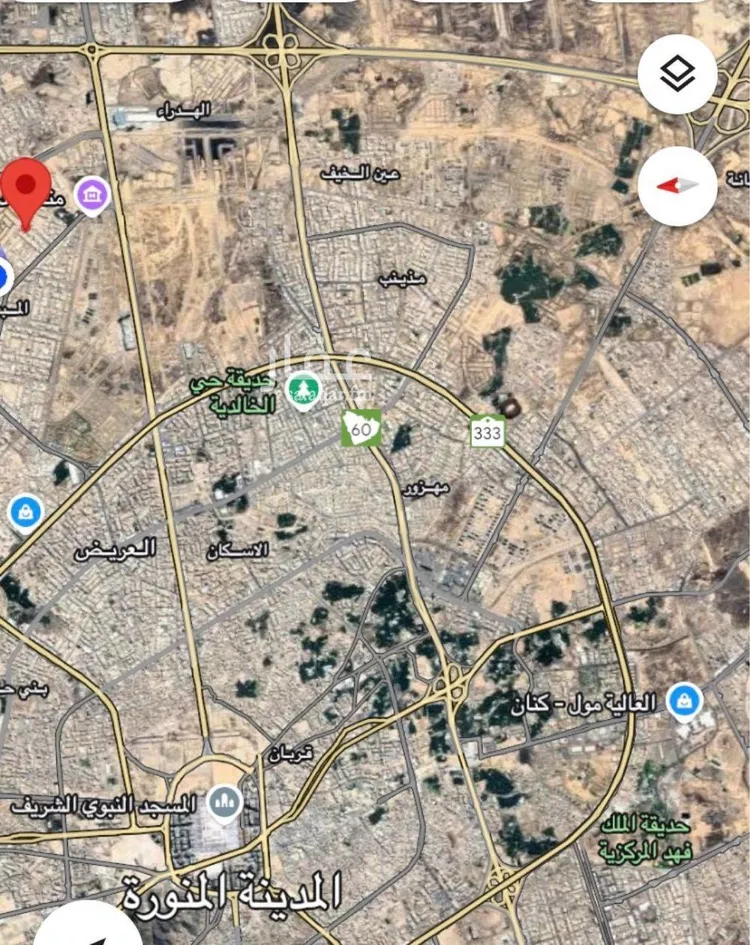Open the العالية مول - كتان shopping marker
Image resolution: width=750 pixels, height=945 pixels.
684,701
